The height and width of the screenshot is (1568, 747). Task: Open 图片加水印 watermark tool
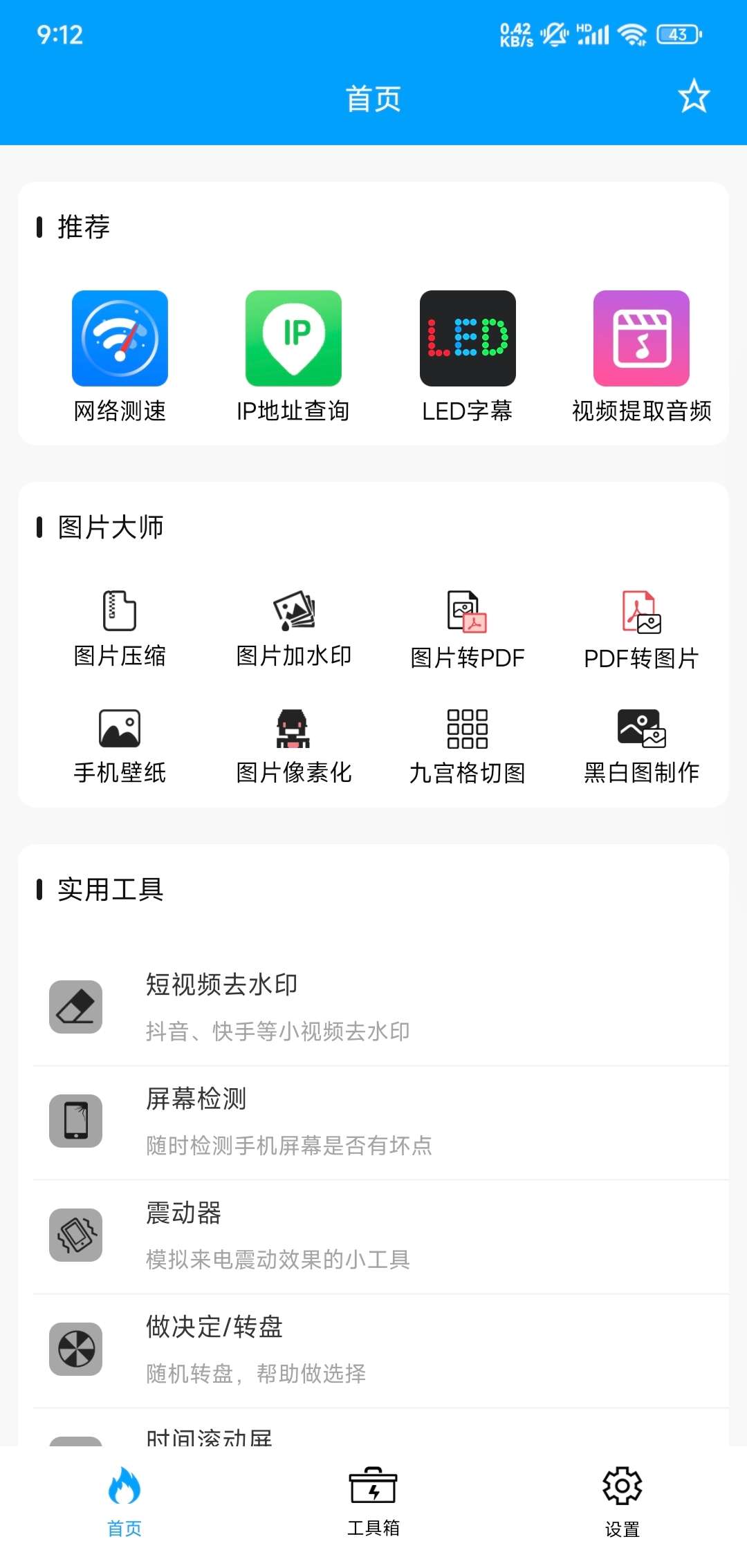pos(294,627)
